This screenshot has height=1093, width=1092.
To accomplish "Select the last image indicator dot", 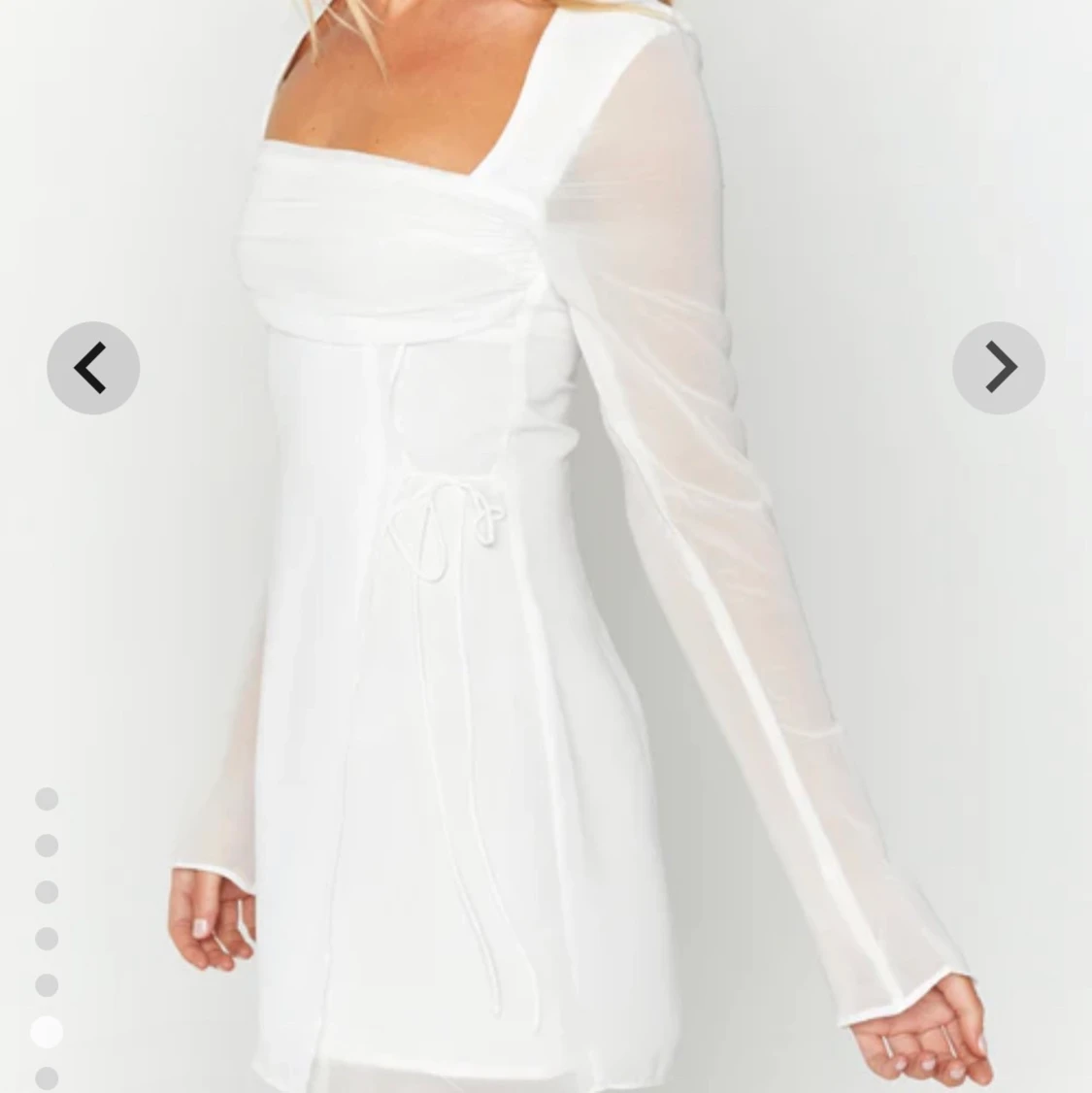I will coord(47,1077).
